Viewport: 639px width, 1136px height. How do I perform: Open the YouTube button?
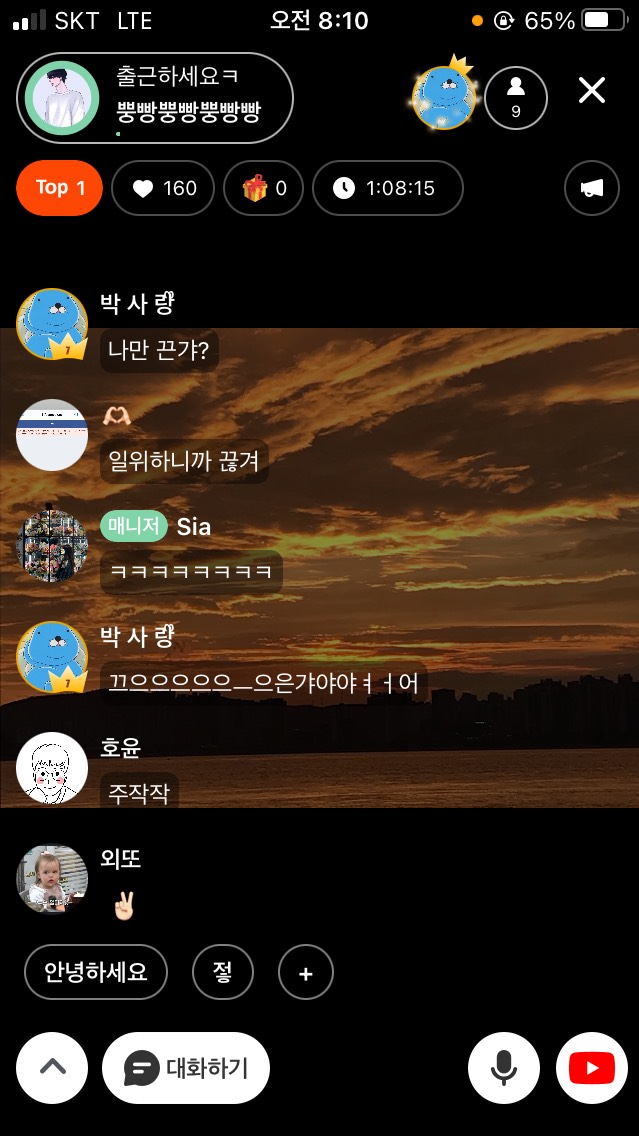tap(591, 1068)
